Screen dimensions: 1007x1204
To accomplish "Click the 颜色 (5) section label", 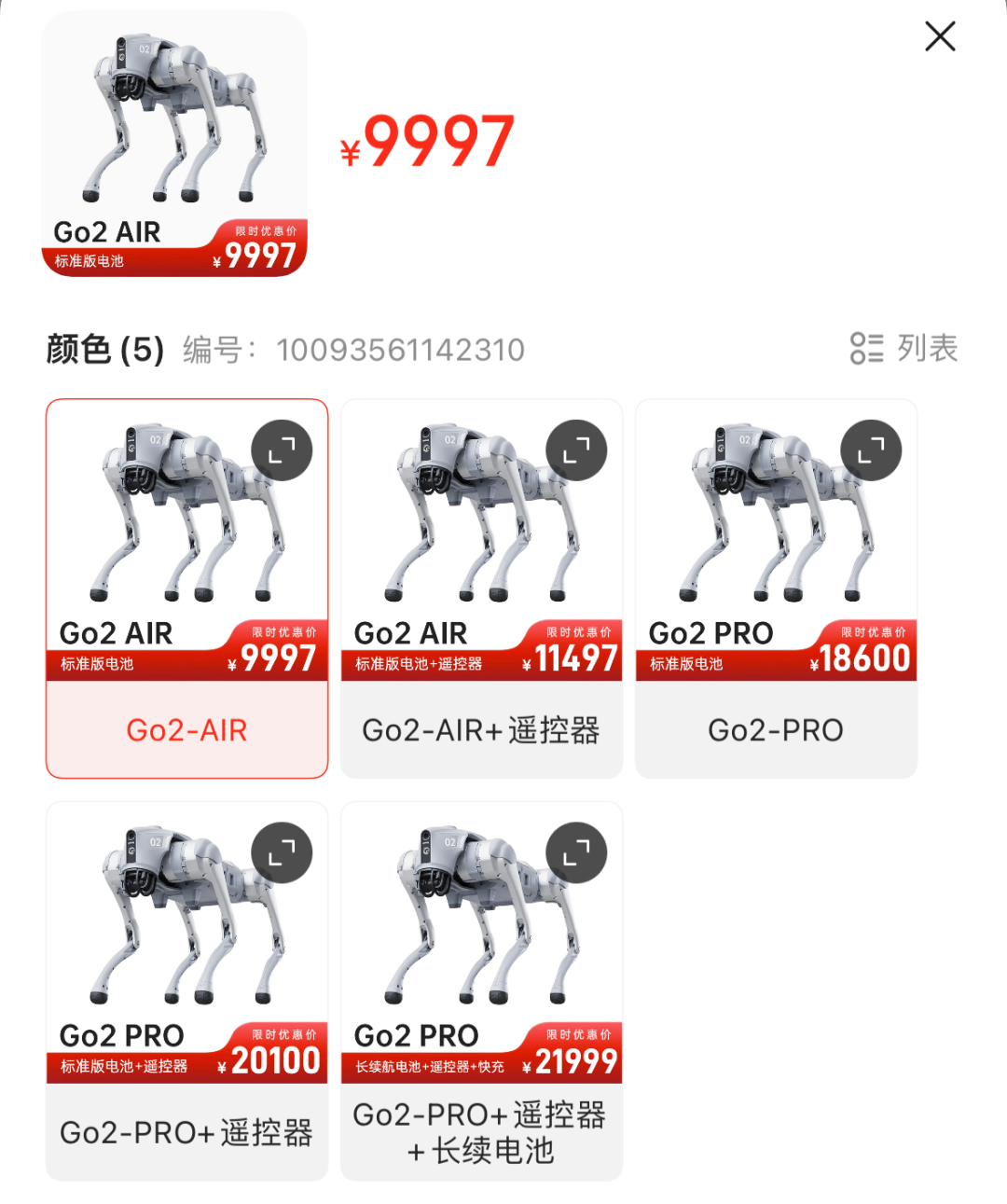I will [104, 348].
